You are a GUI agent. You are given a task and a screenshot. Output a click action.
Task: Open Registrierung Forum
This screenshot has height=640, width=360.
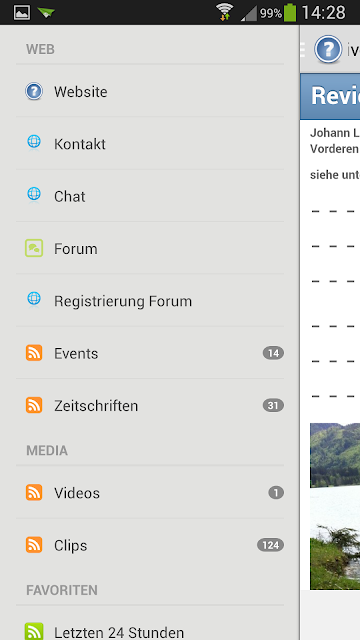[x=150, y=300]
